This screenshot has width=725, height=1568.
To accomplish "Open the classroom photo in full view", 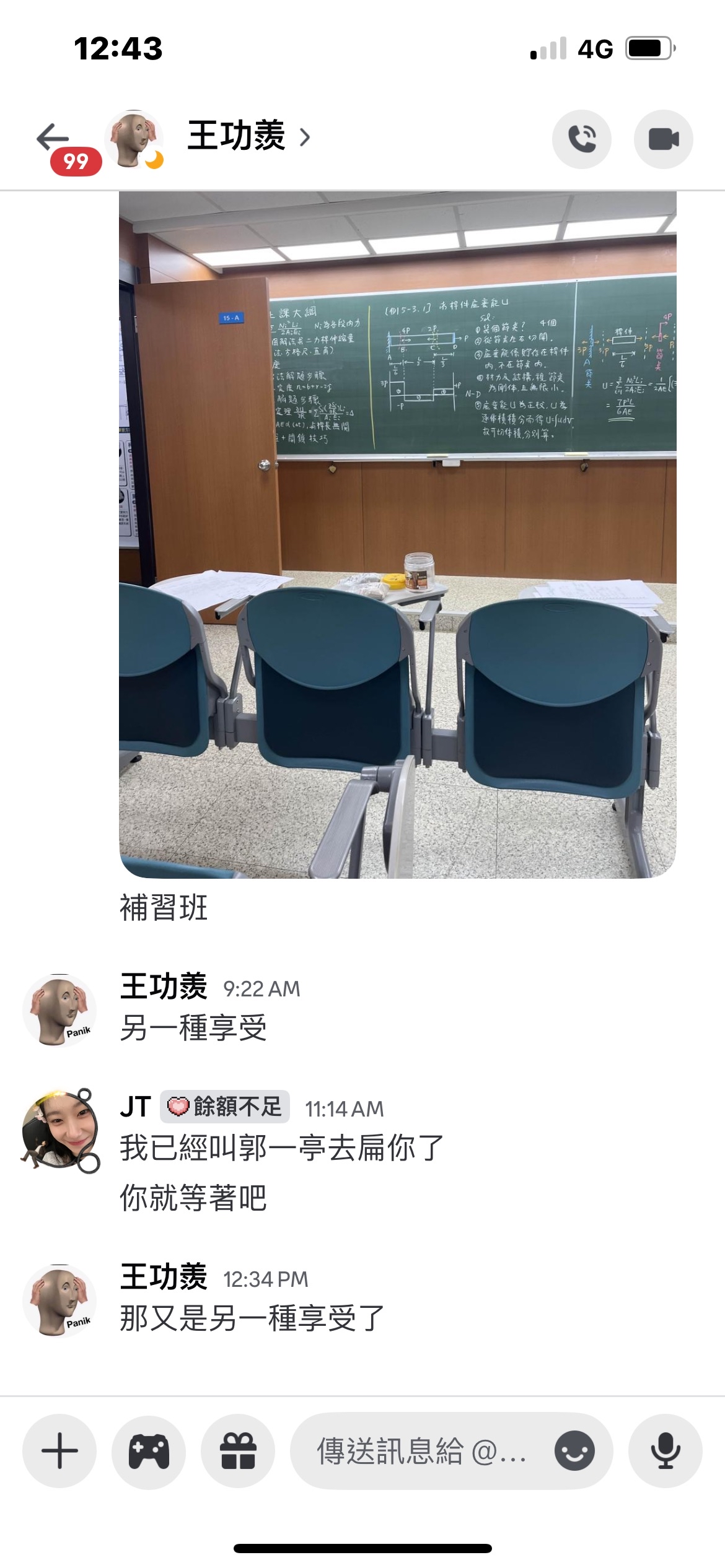I will tap(397, 534).
